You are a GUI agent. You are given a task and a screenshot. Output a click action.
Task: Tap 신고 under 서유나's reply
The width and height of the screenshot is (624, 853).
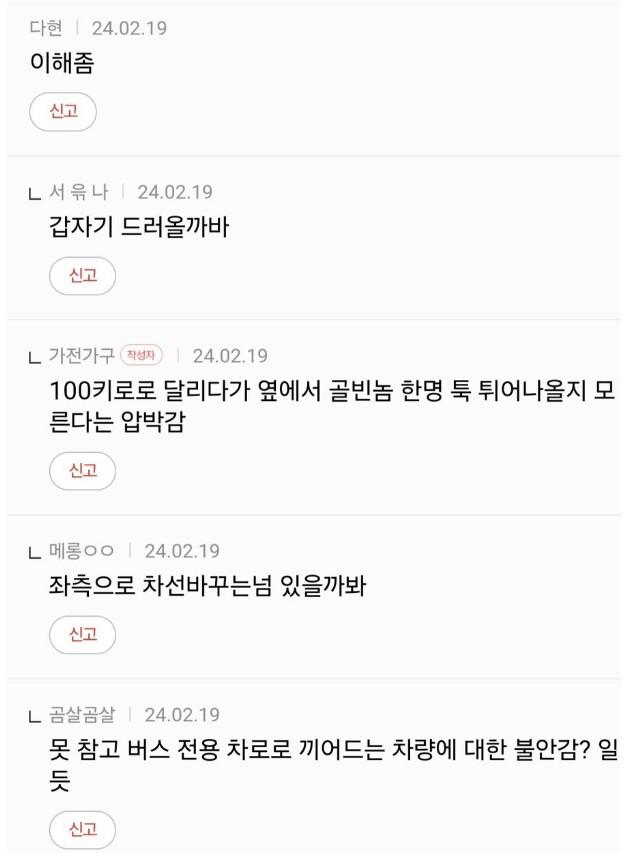(x=83, y=276)
